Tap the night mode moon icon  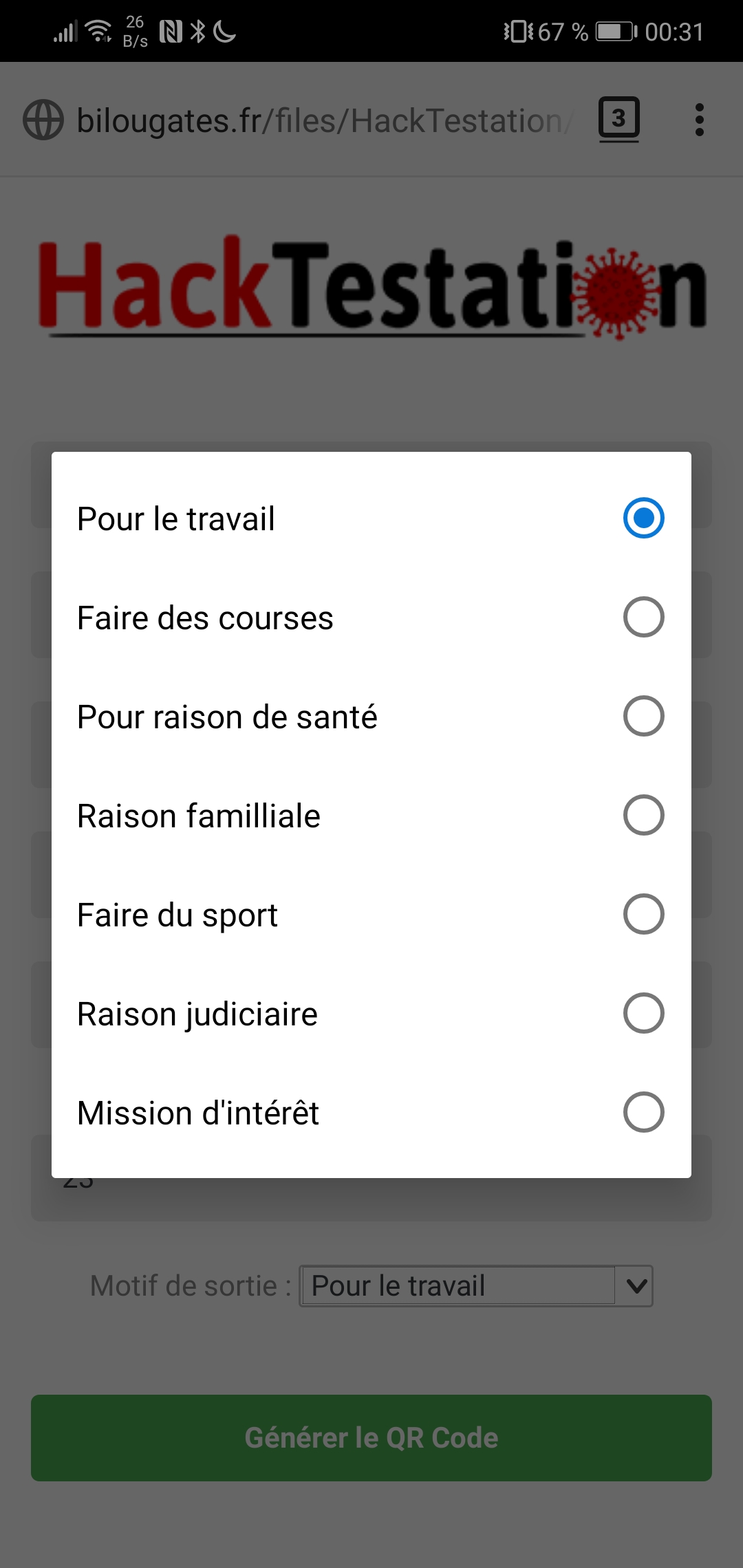pyautogui.click(x=227, y=30)
